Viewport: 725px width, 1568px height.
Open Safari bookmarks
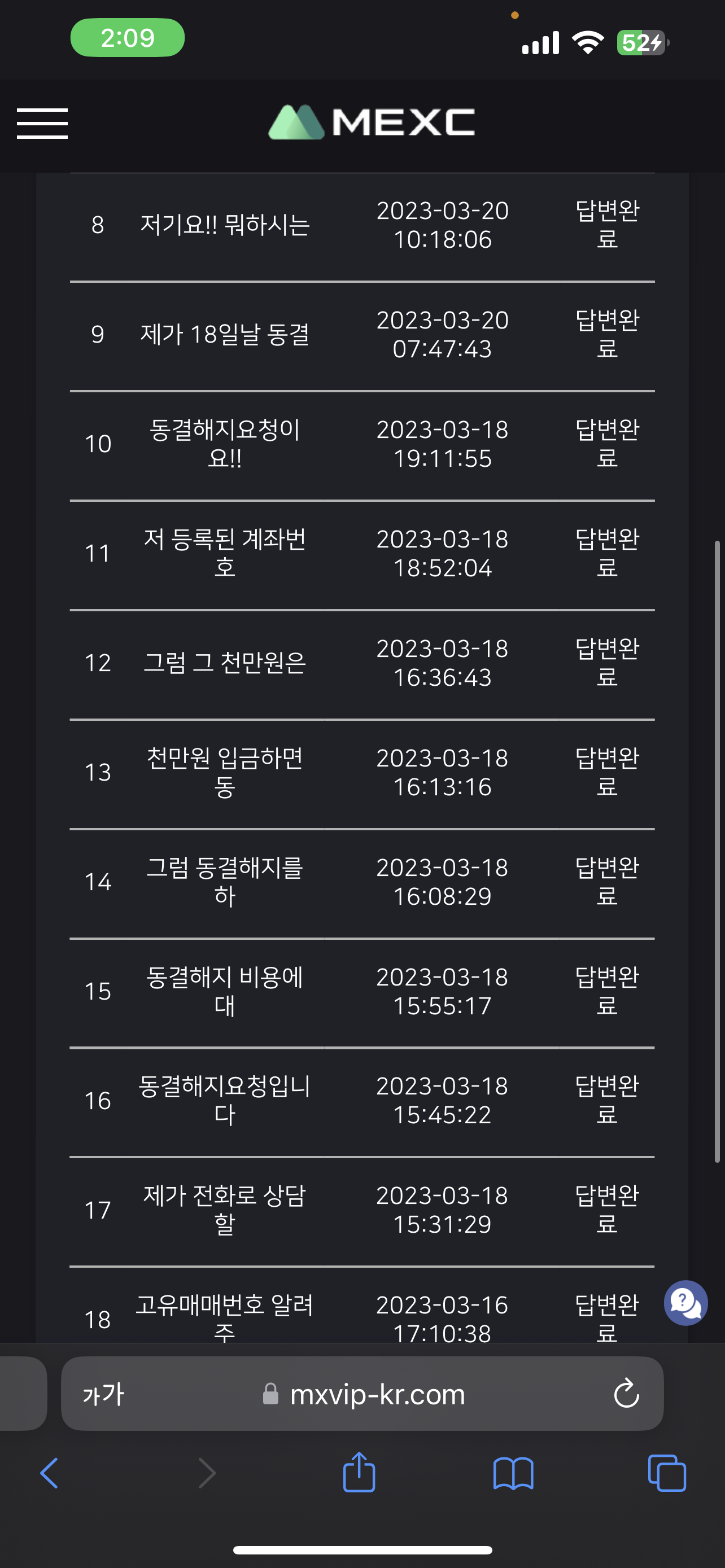coord(513,1473)
